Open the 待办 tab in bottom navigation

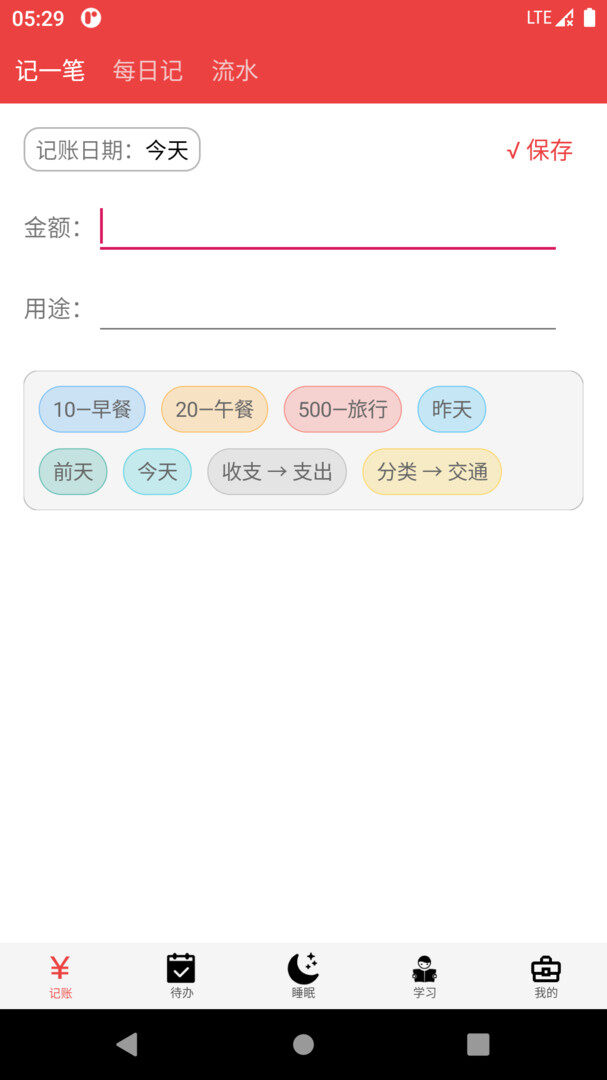[182, 976]
